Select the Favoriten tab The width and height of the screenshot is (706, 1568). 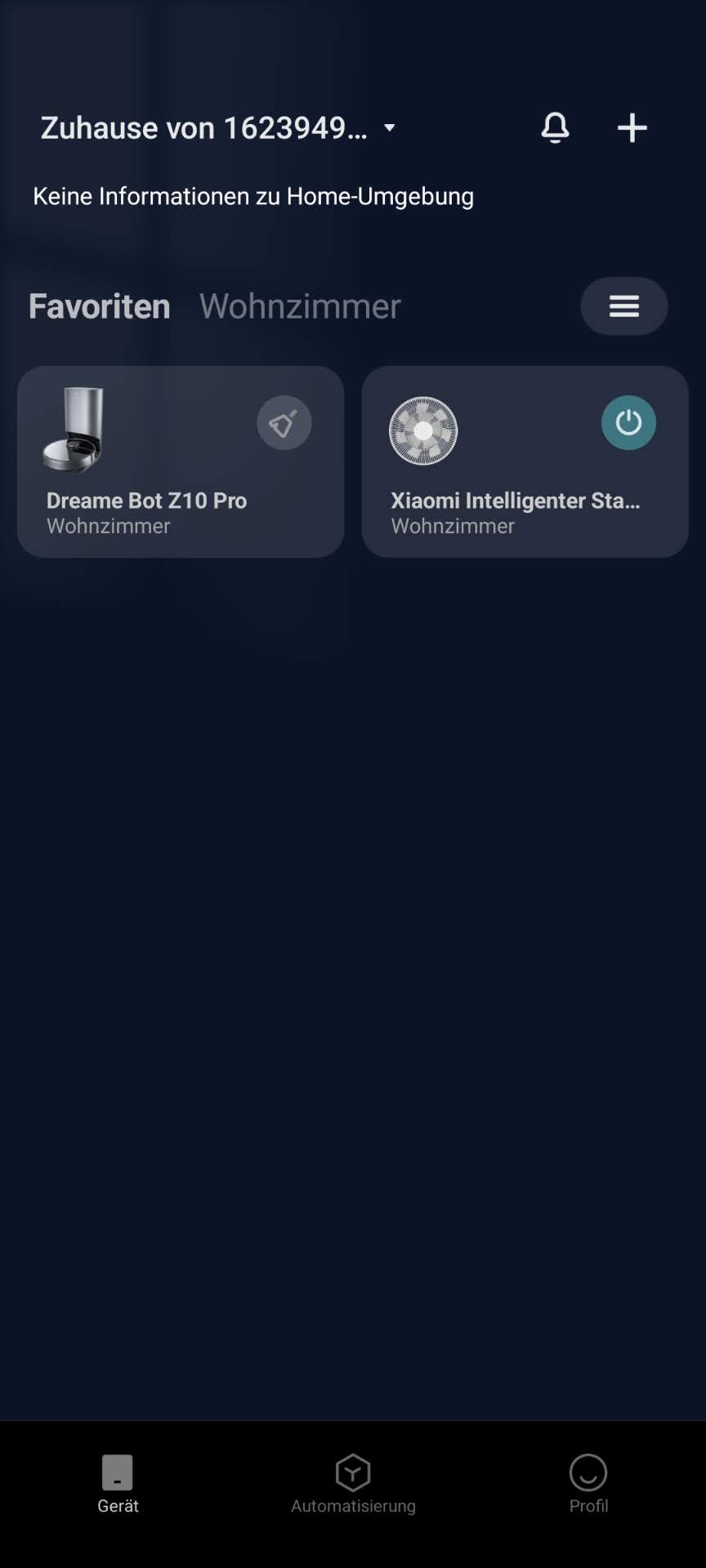[x=100, y=306]
